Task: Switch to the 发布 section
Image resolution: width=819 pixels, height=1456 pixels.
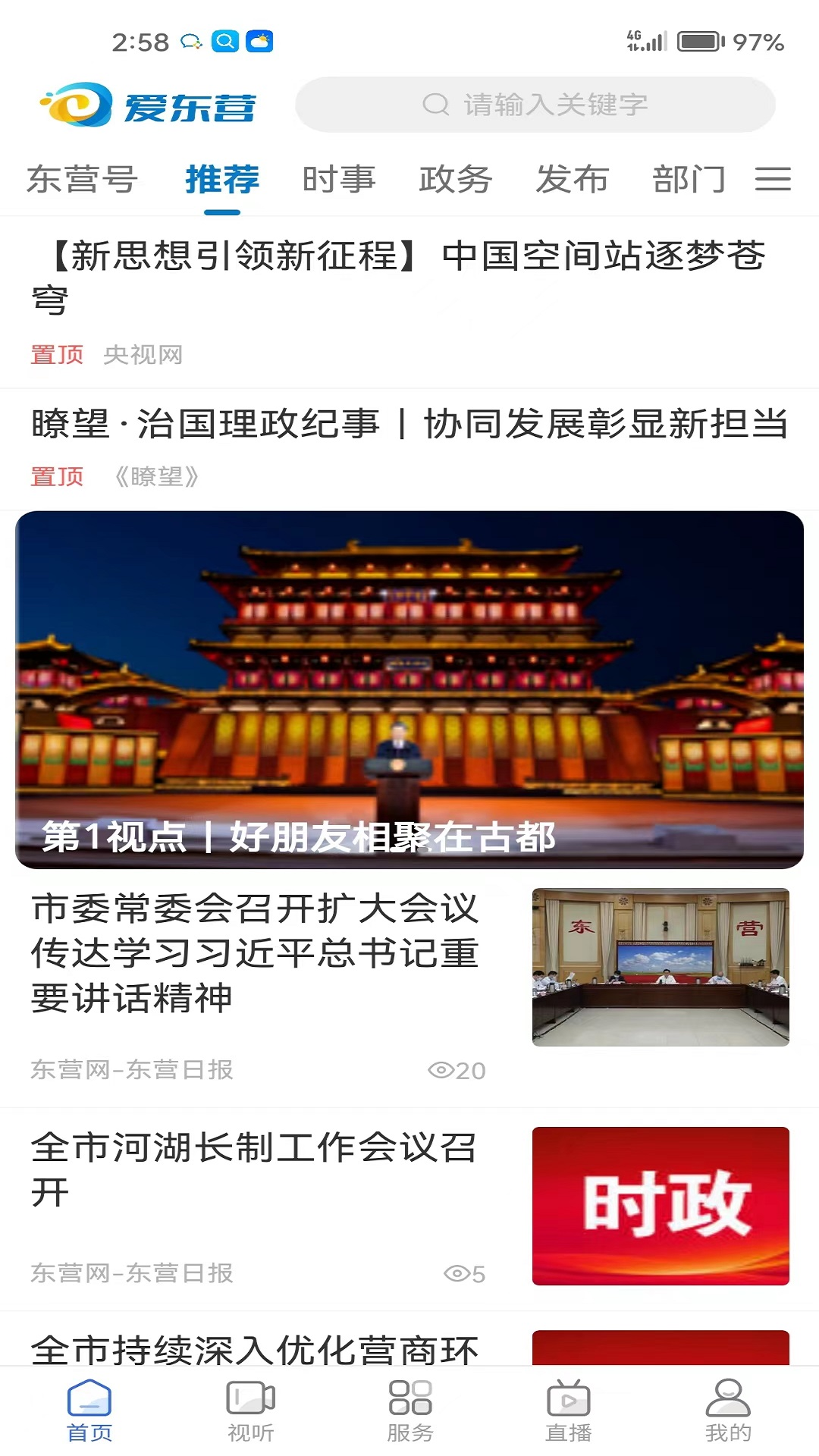Action: point(573,180)
